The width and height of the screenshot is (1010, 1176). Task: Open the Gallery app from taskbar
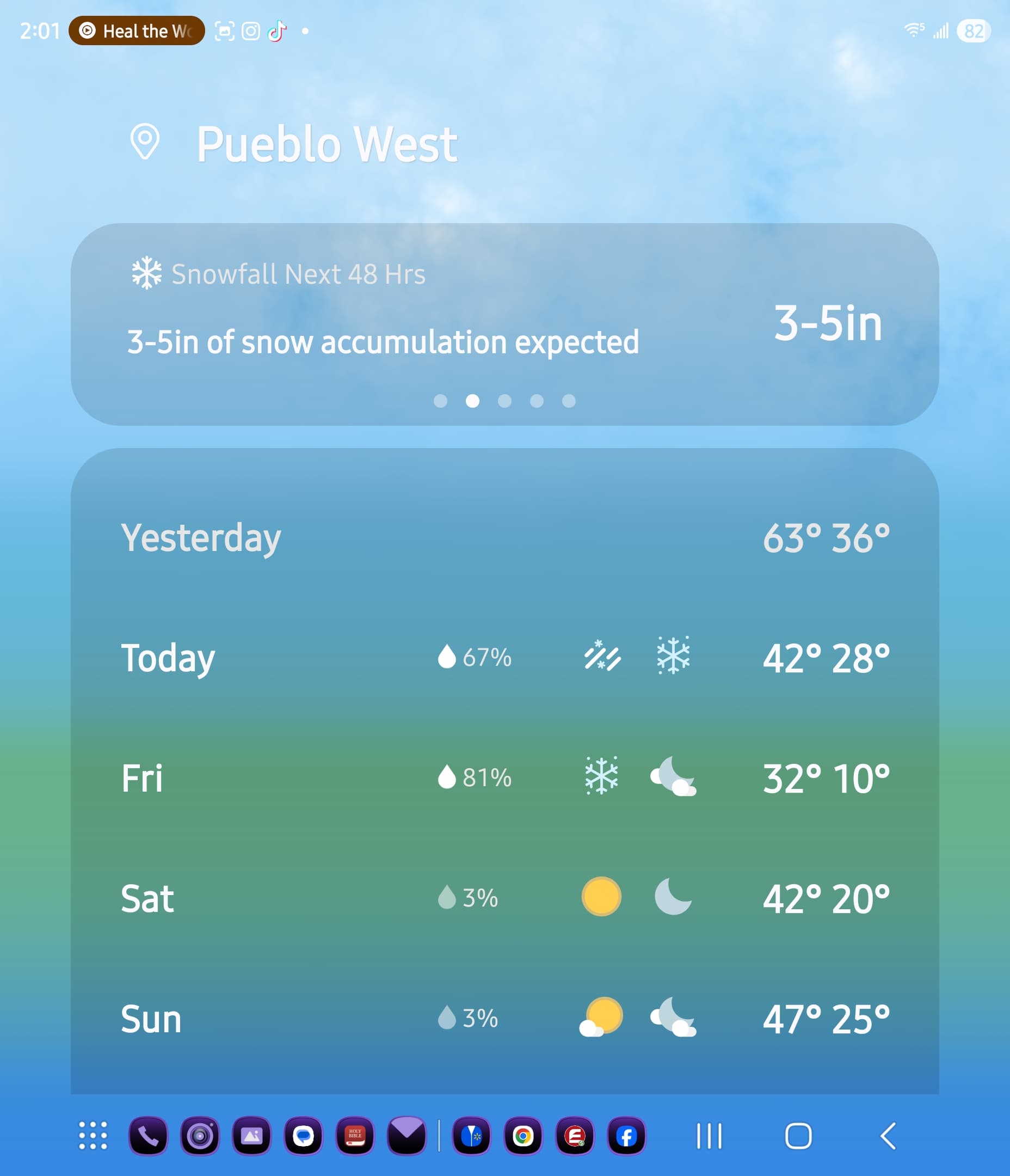tap(251, 1136)
